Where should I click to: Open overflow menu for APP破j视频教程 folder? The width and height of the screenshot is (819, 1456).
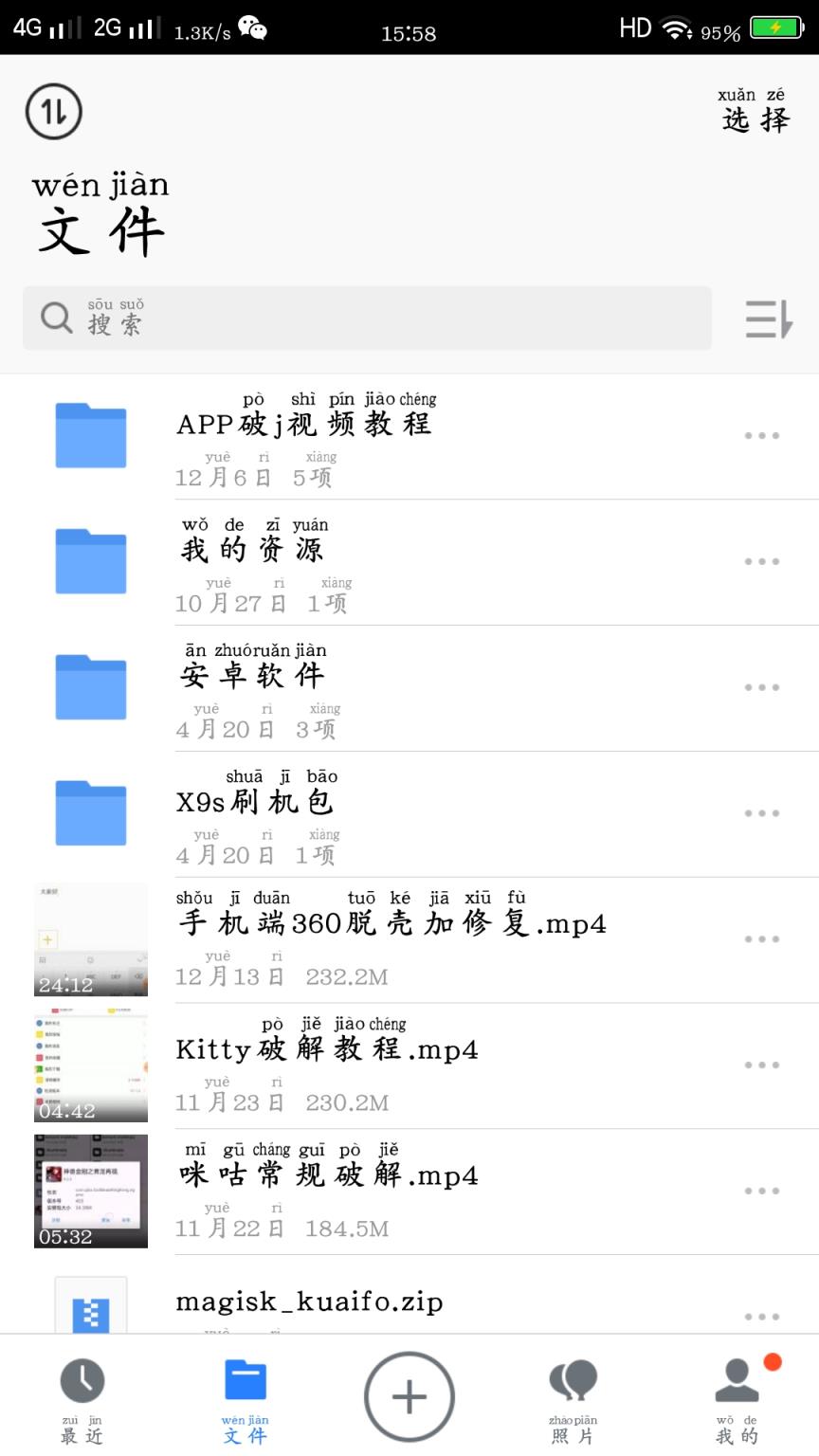pyautogui.click(x=761, y=435)
